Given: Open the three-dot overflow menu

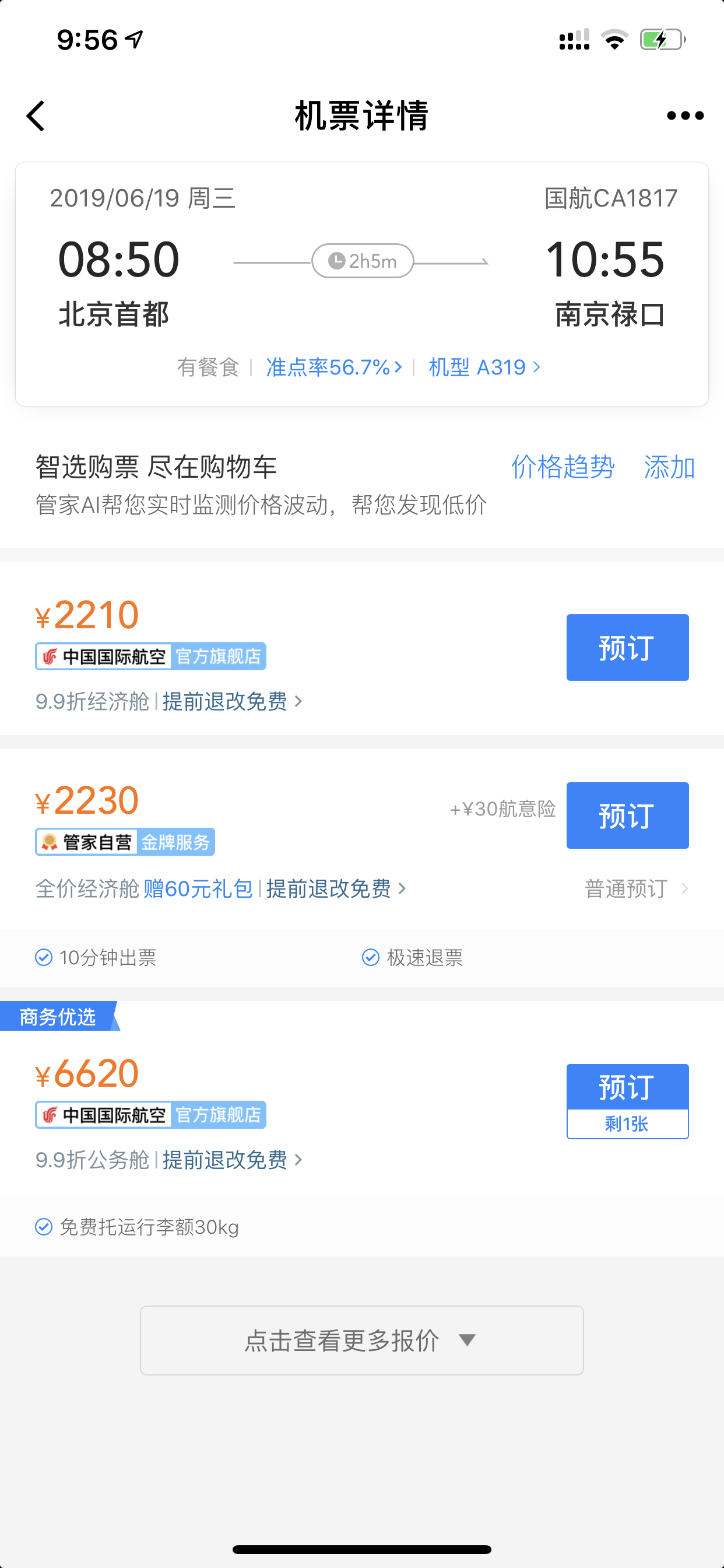Looking at the screenshot, I should [685, 116].
